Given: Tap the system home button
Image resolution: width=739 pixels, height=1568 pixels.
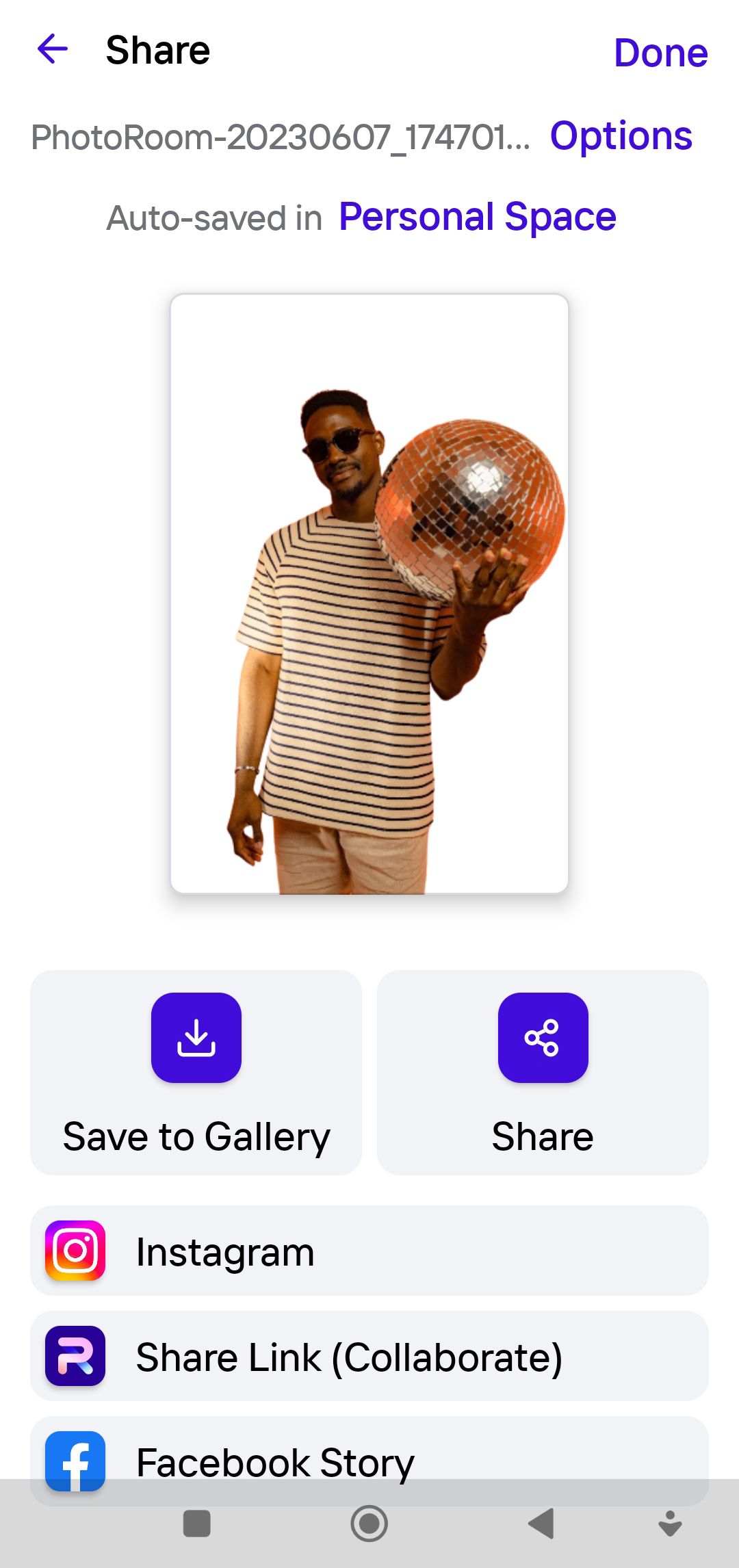Looking at the screenshot, I should pyautogui.click(x=369, y=1524).
